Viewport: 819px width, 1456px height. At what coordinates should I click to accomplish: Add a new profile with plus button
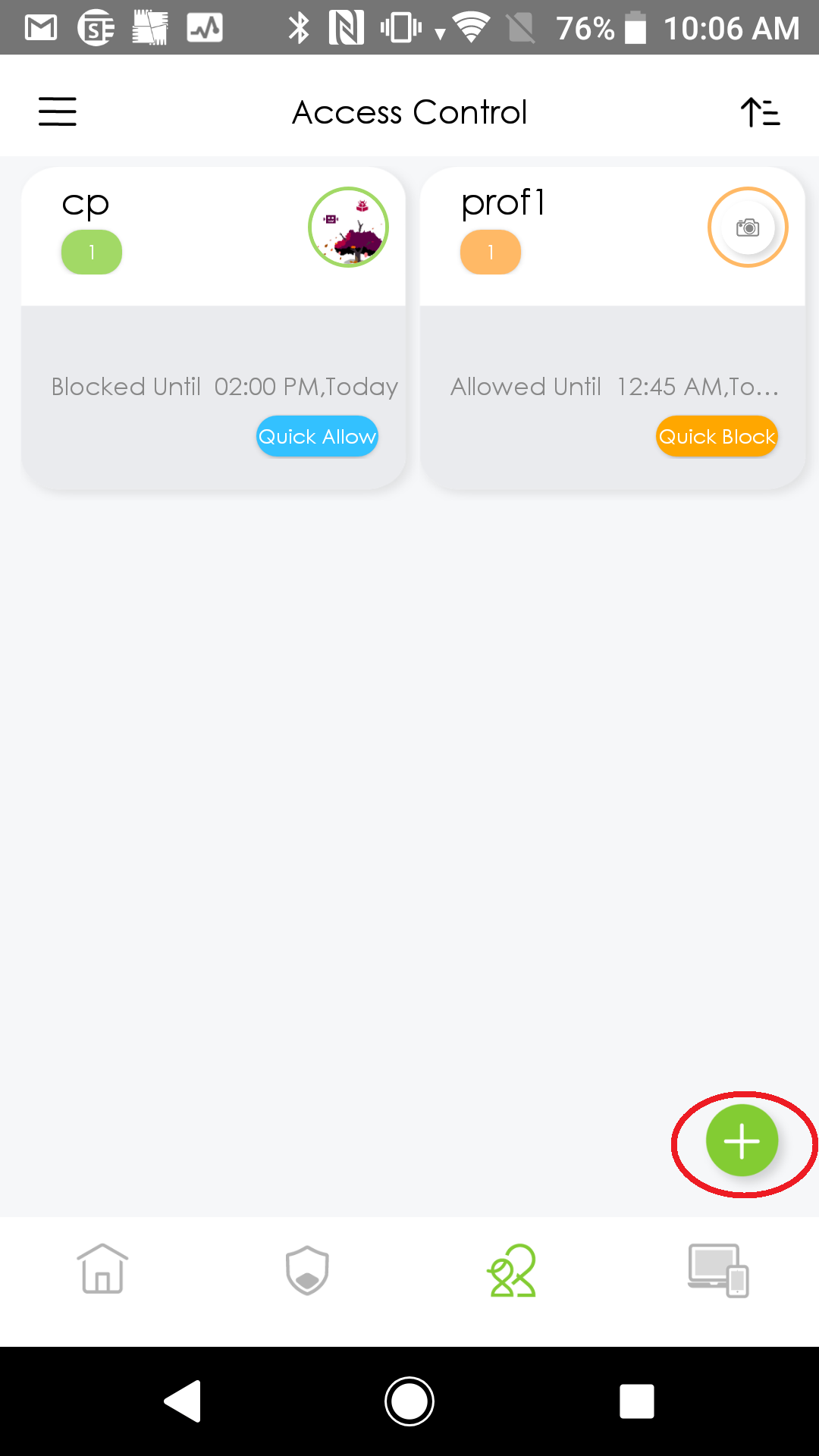coord(742,1141)
